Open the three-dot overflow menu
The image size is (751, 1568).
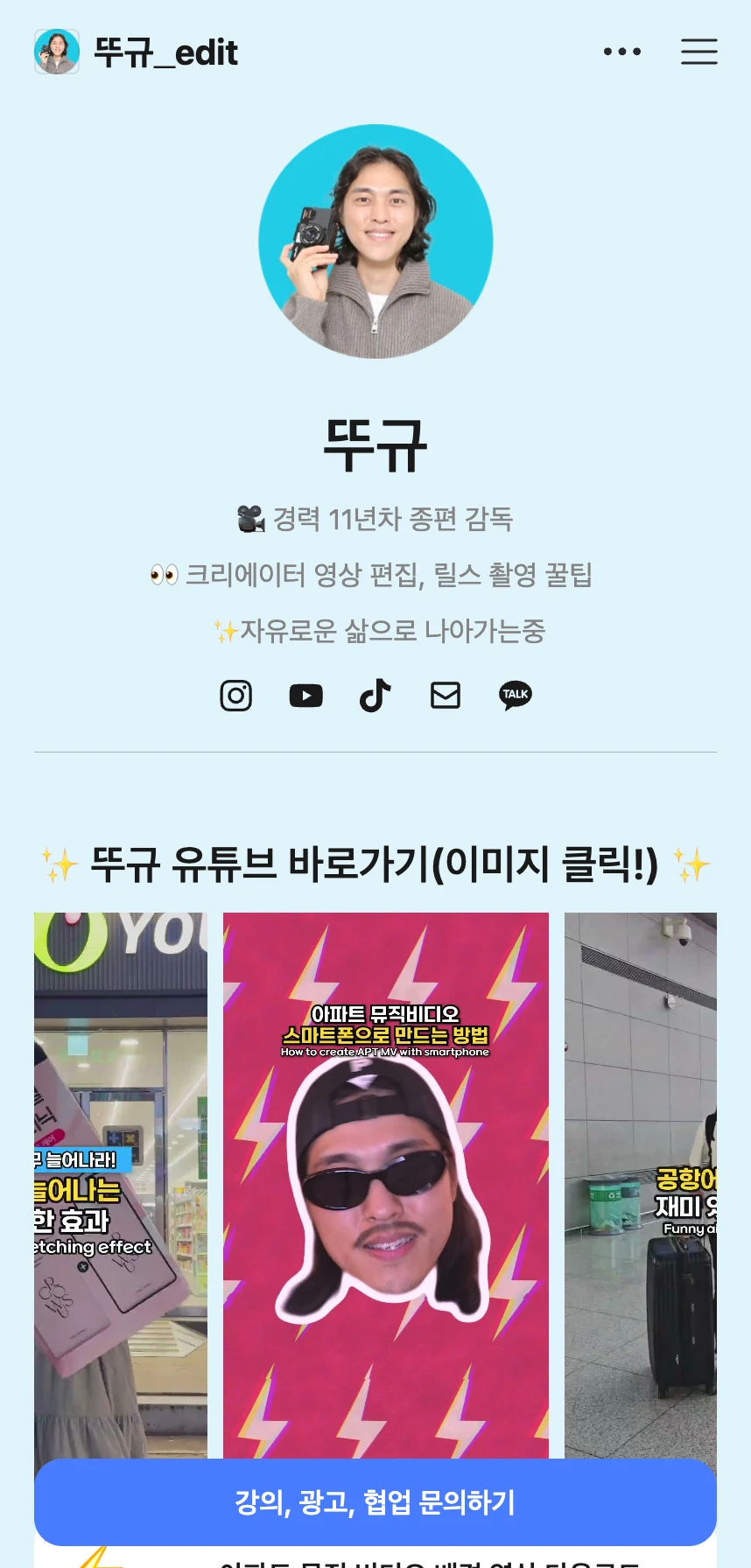[622, 52]
